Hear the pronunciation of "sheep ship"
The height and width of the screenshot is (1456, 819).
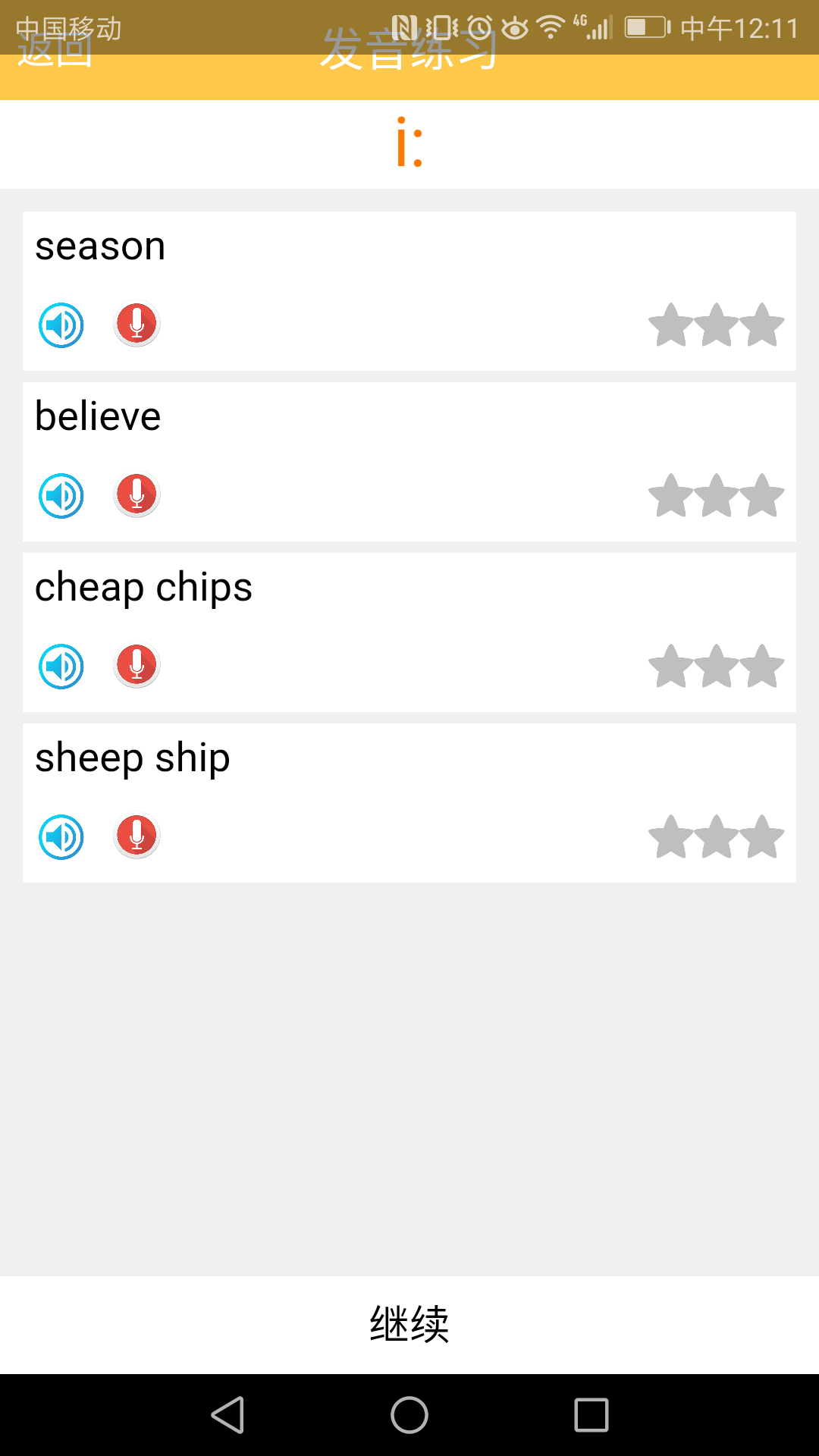(61, 837)
